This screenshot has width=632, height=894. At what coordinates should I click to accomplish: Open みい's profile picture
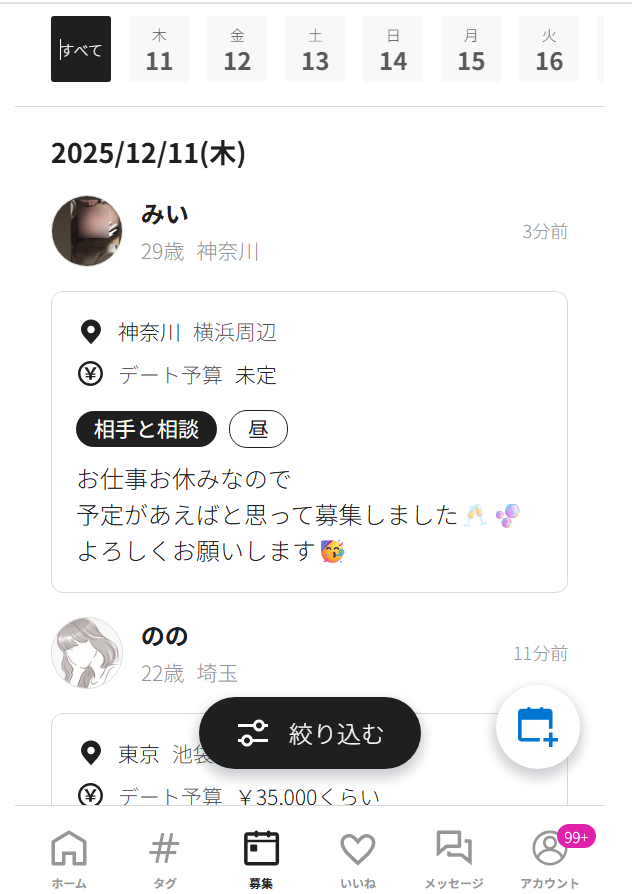(87, 231)
